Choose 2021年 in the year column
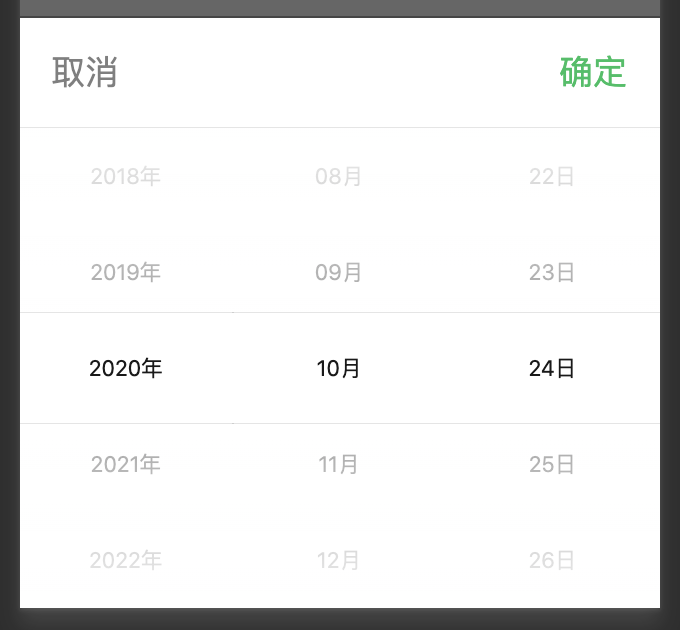 (x=126, y=464)
